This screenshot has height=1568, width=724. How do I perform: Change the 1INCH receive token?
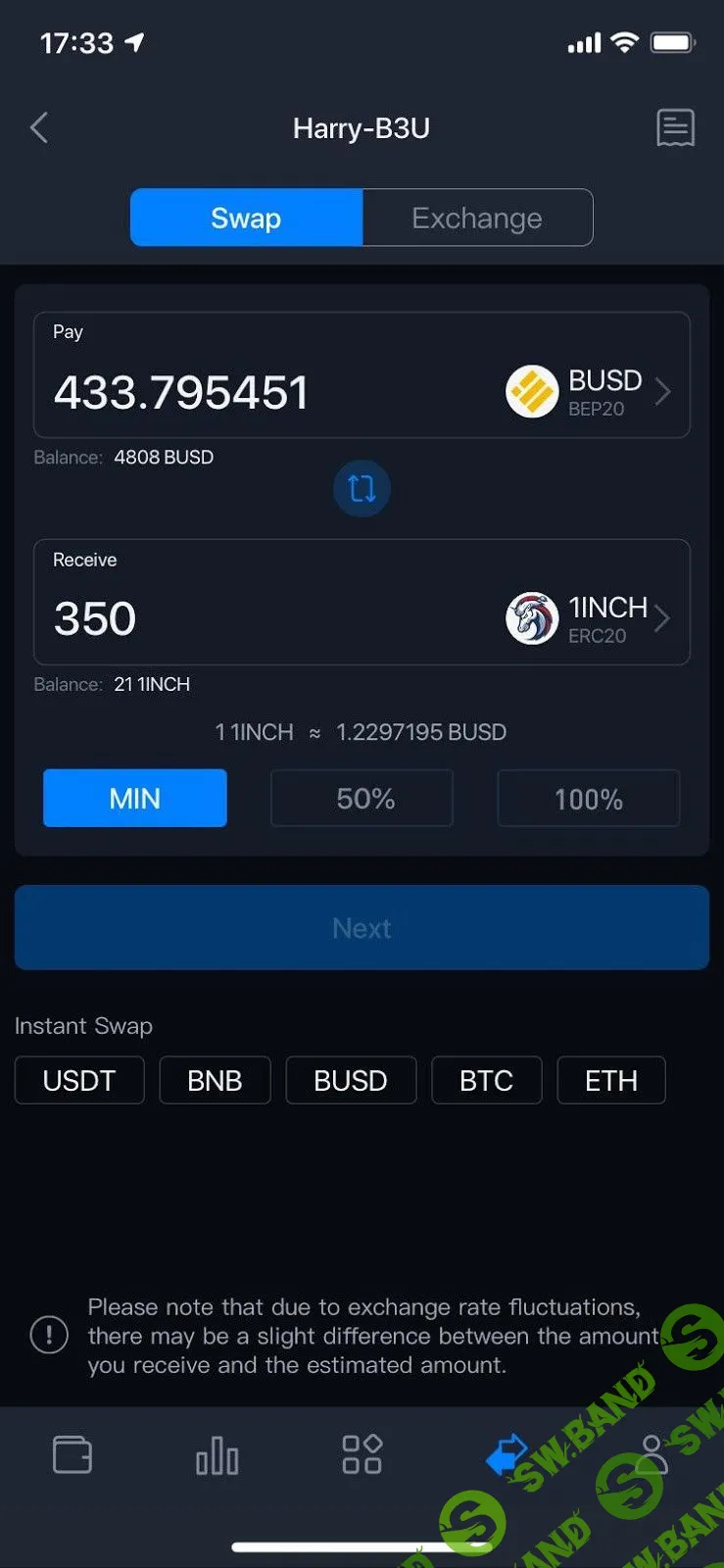click(590, 618)
